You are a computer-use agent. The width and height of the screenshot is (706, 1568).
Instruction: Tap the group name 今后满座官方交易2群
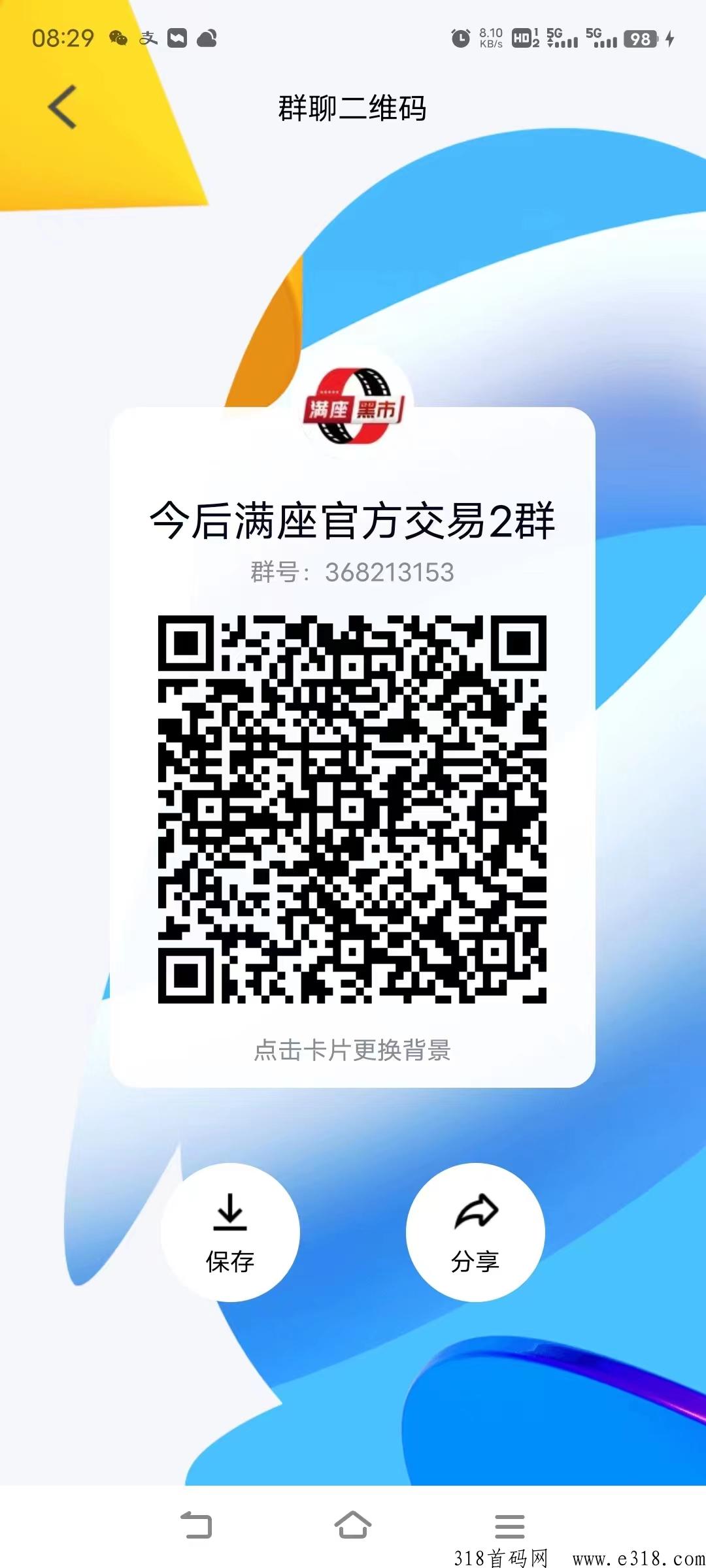[353, 519]
